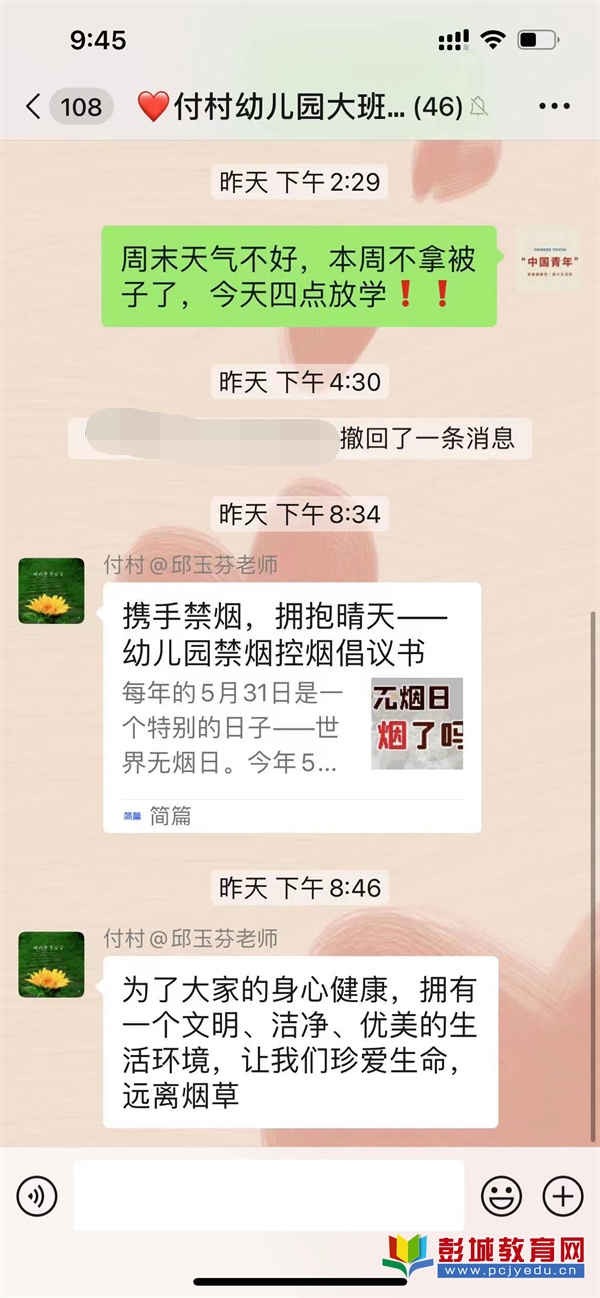
Task: Open the emoji sticker panel
Action: (x=502, y=1195)
